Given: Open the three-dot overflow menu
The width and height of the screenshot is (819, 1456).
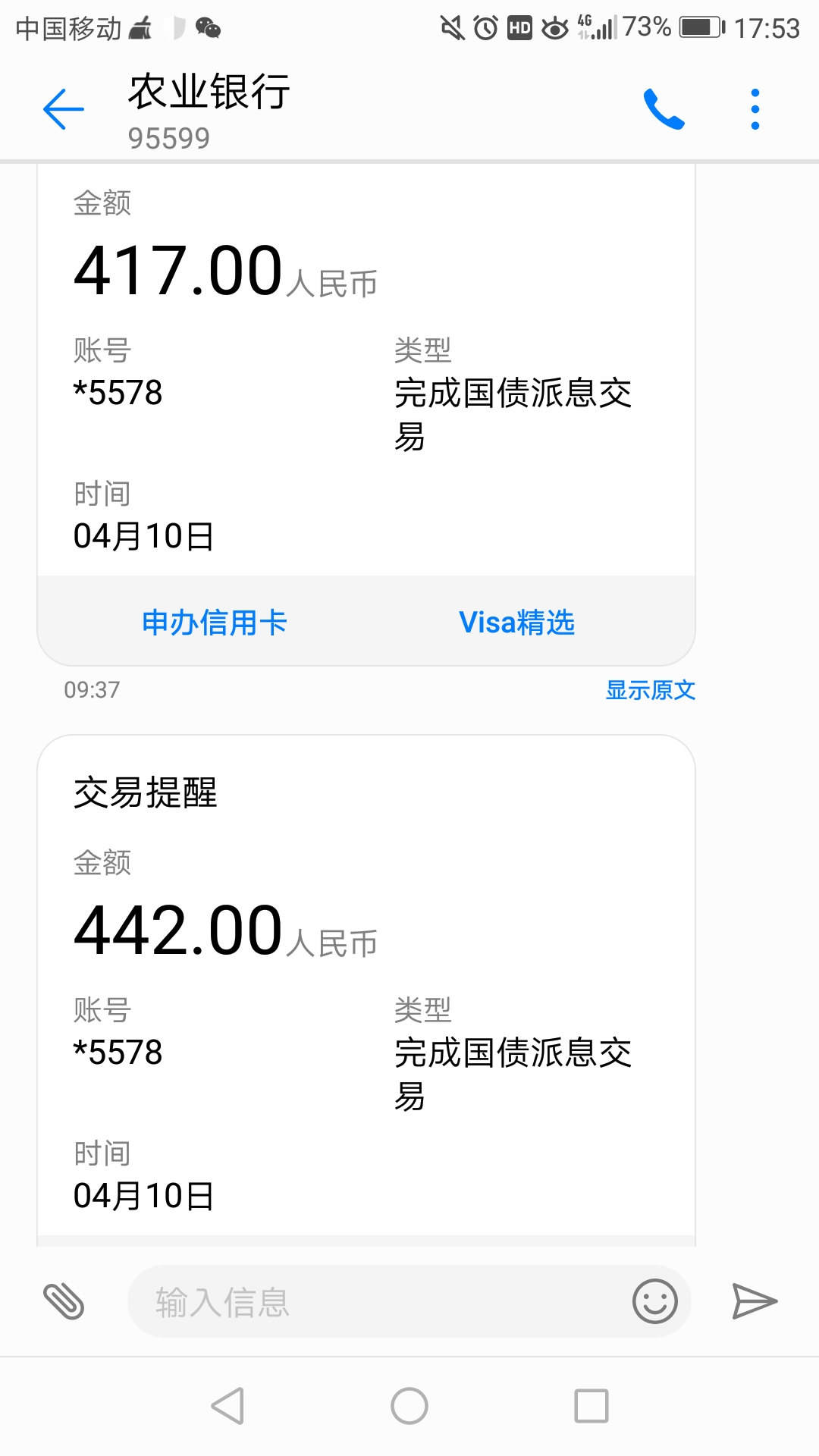Looking at the screenshot, I should [755, 109].
